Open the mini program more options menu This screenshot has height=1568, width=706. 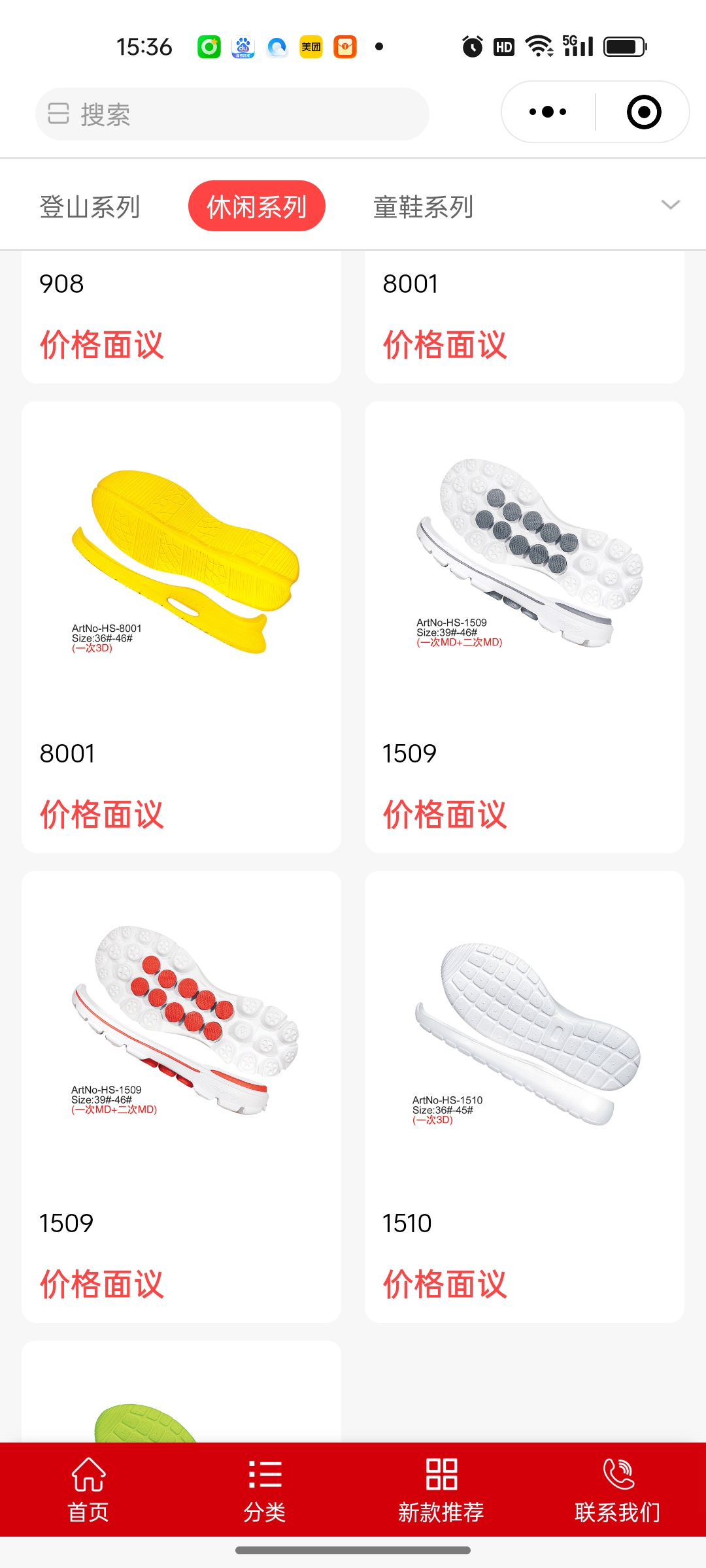click(x=548, y=112)
